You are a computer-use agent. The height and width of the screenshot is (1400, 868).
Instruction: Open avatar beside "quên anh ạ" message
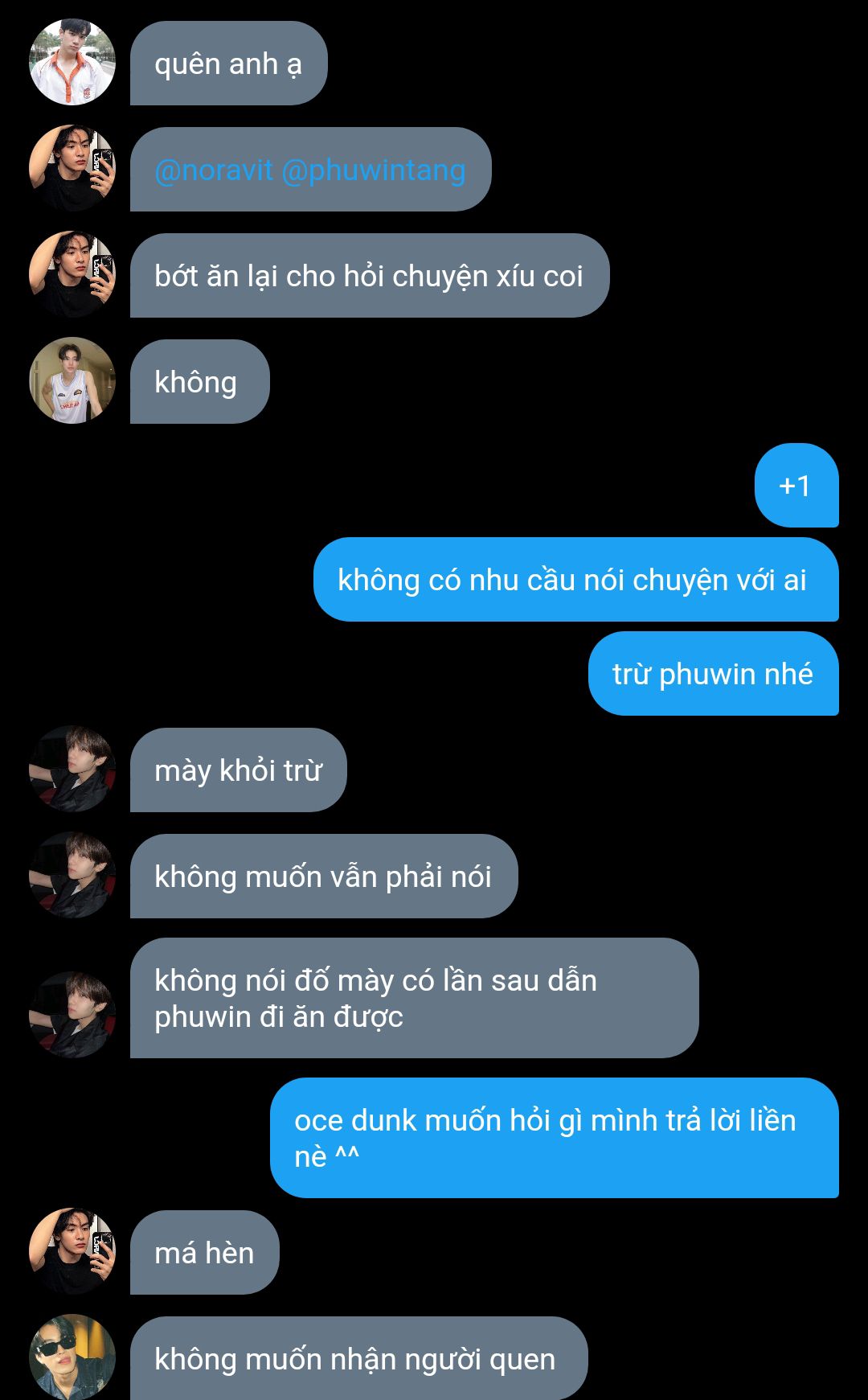tap(72, 63)
